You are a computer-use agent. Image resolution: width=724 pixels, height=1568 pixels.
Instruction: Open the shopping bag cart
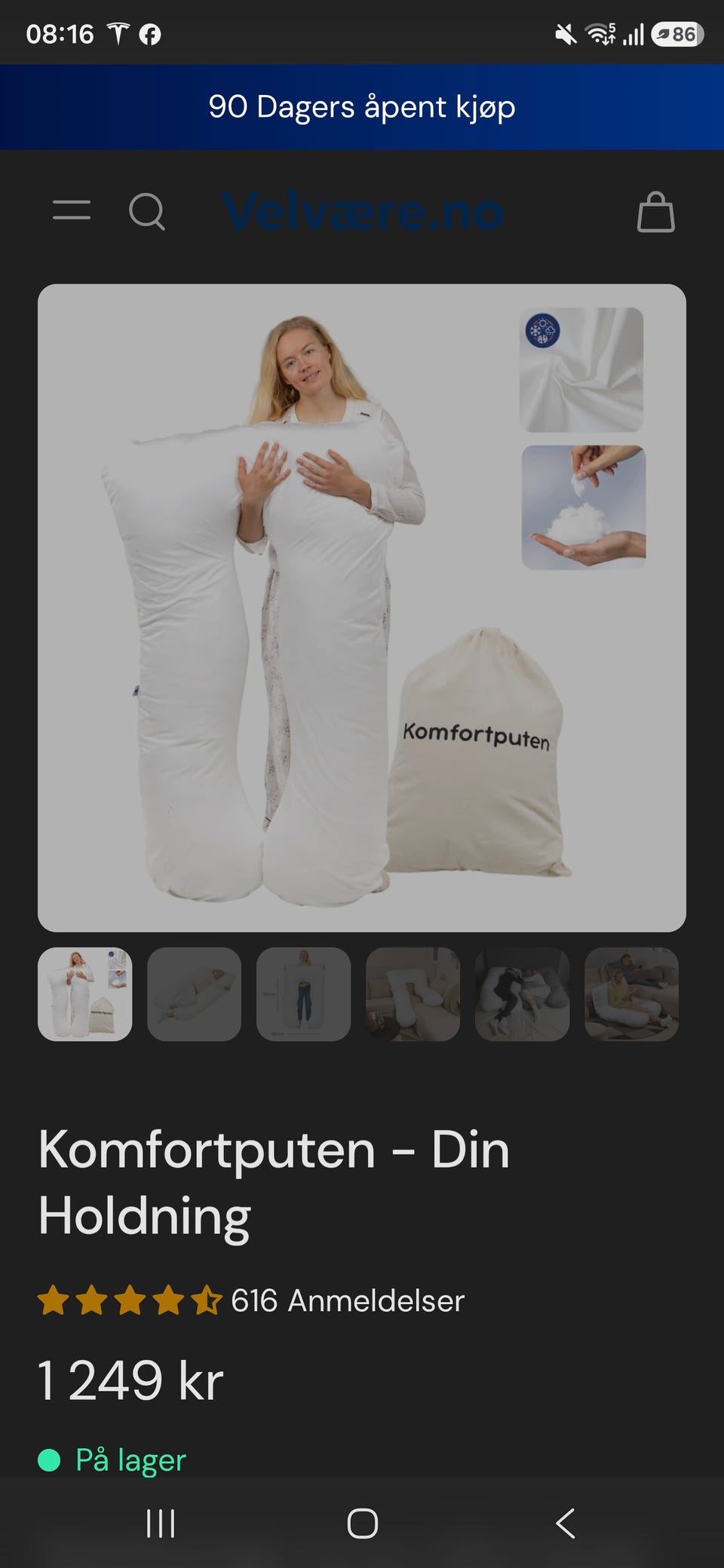(655, 212)
